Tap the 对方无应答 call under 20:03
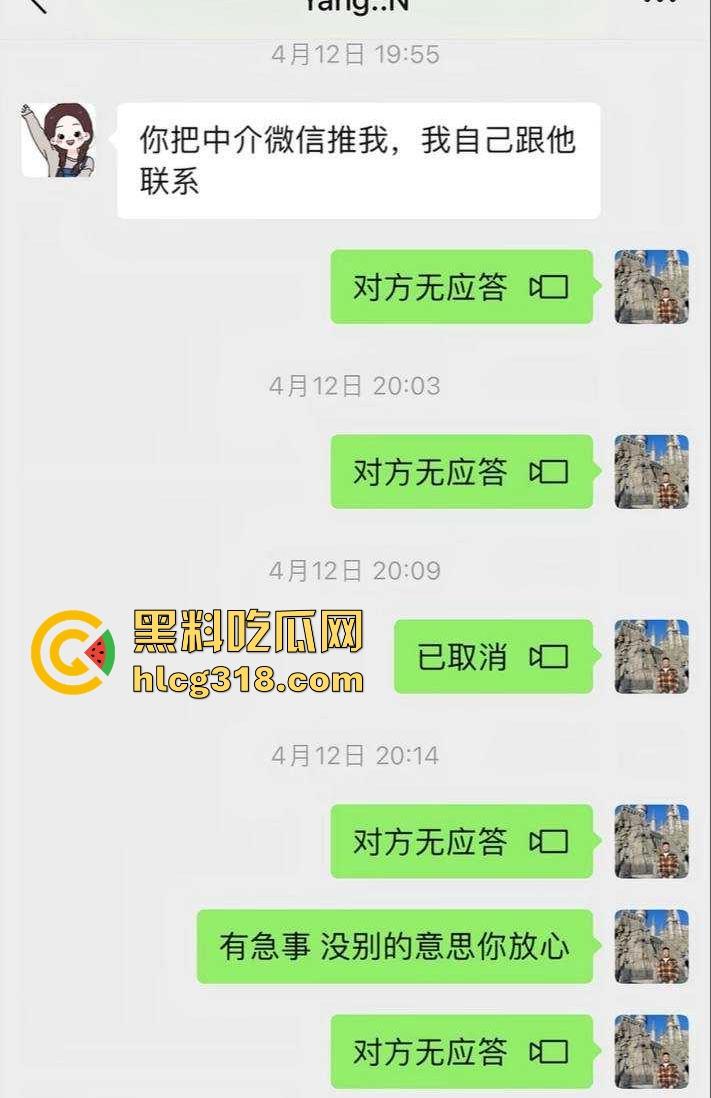 pos(461,472)
